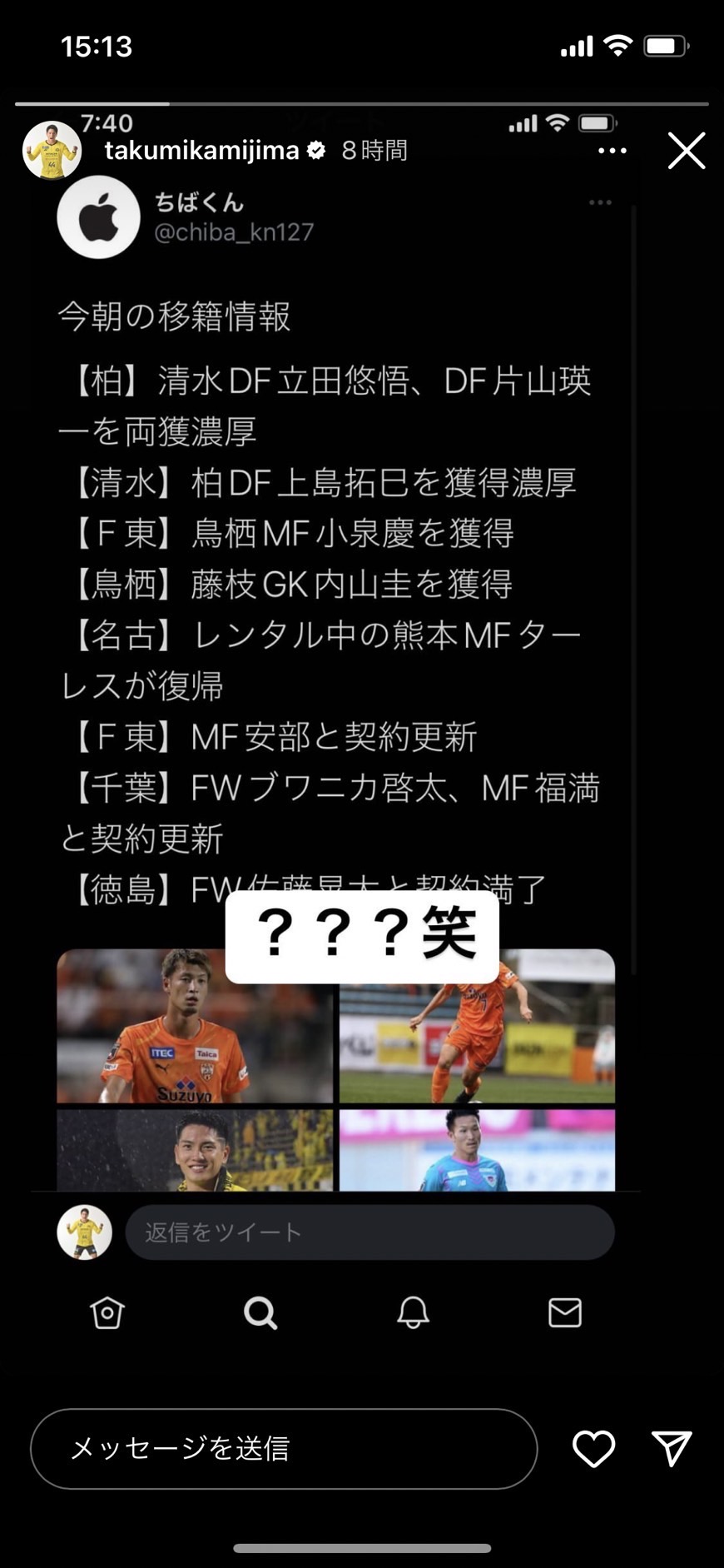724x1568 pixels.
Task: Open takumikamijima's profile picture
Action: (x=52, y=151)
